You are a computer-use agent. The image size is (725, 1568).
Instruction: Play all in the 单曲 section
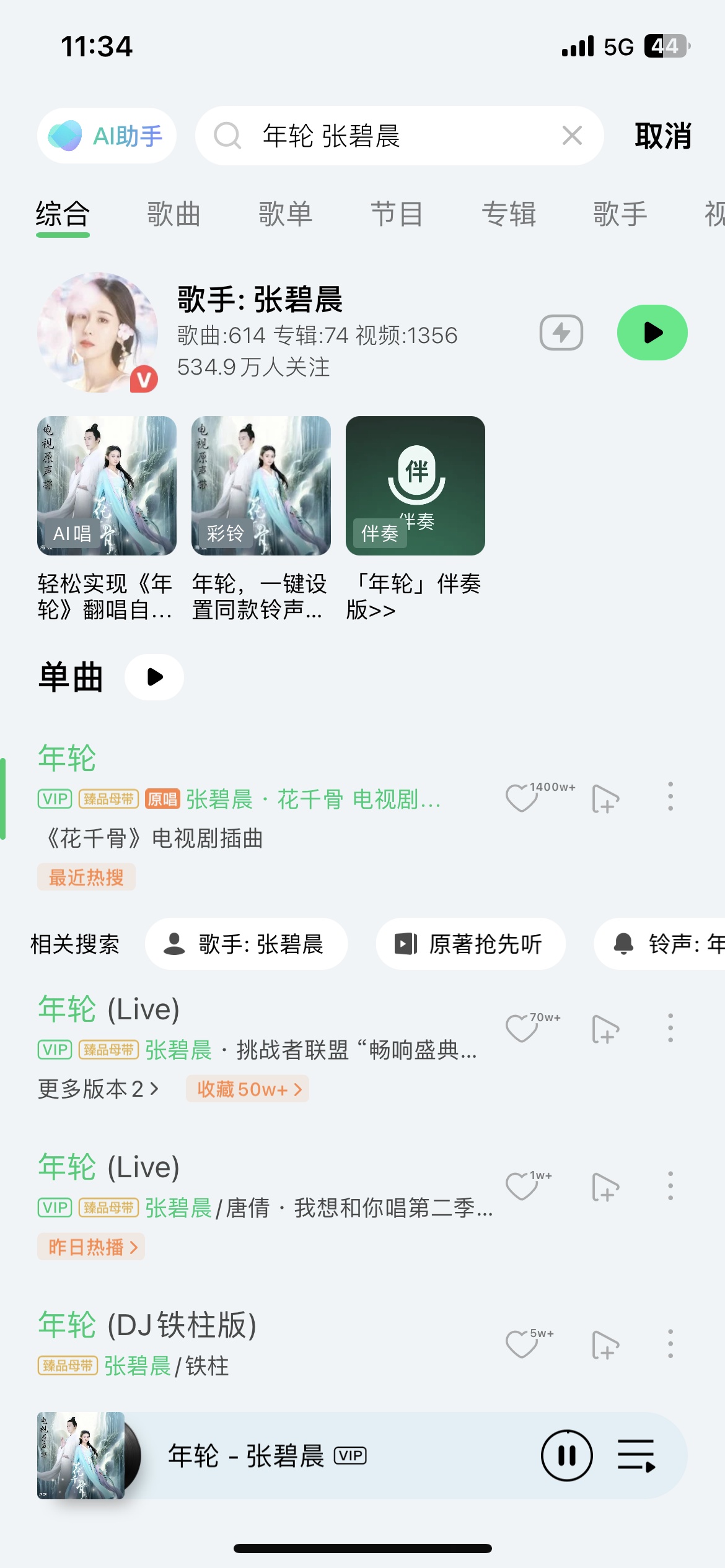click(154, 677)
